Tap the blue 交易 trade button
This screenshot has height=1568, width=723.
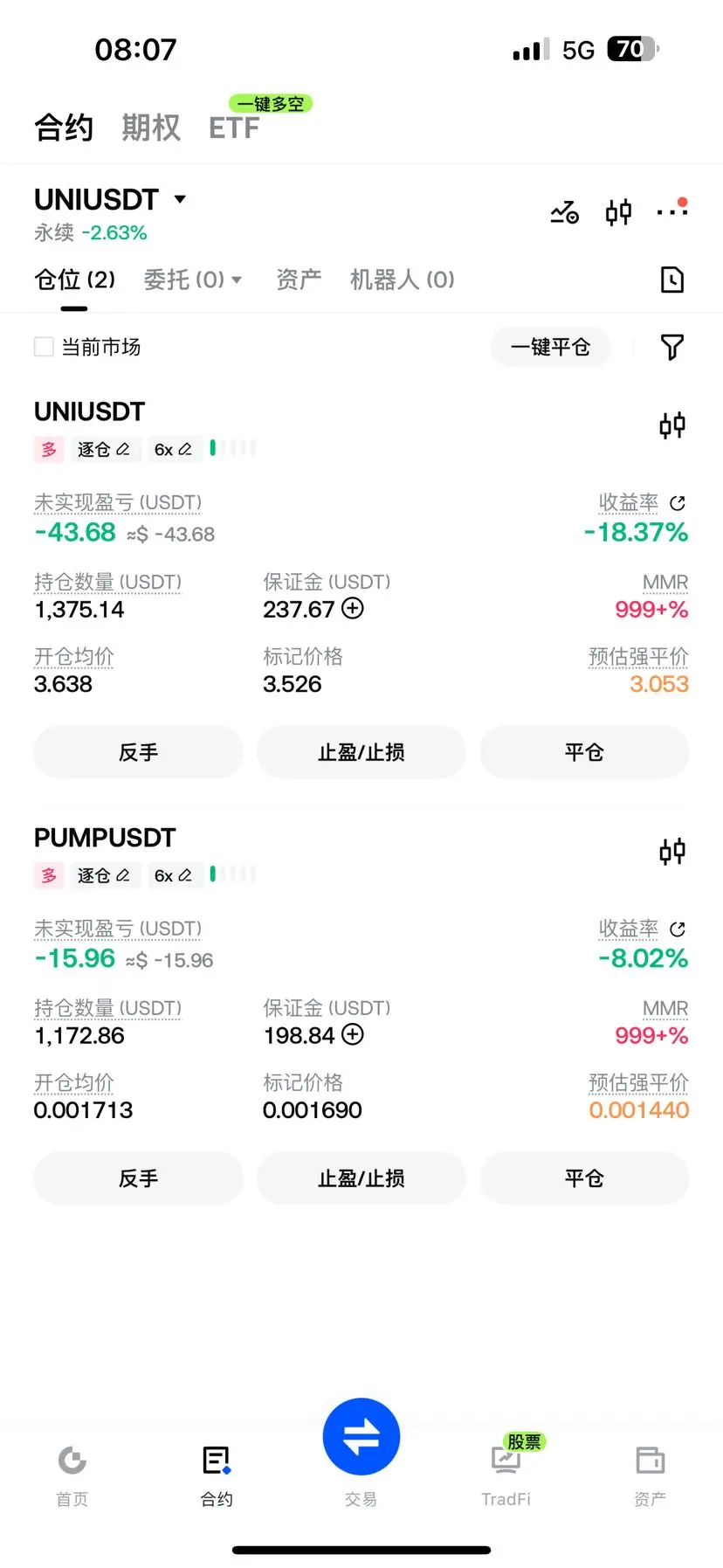361,1437
